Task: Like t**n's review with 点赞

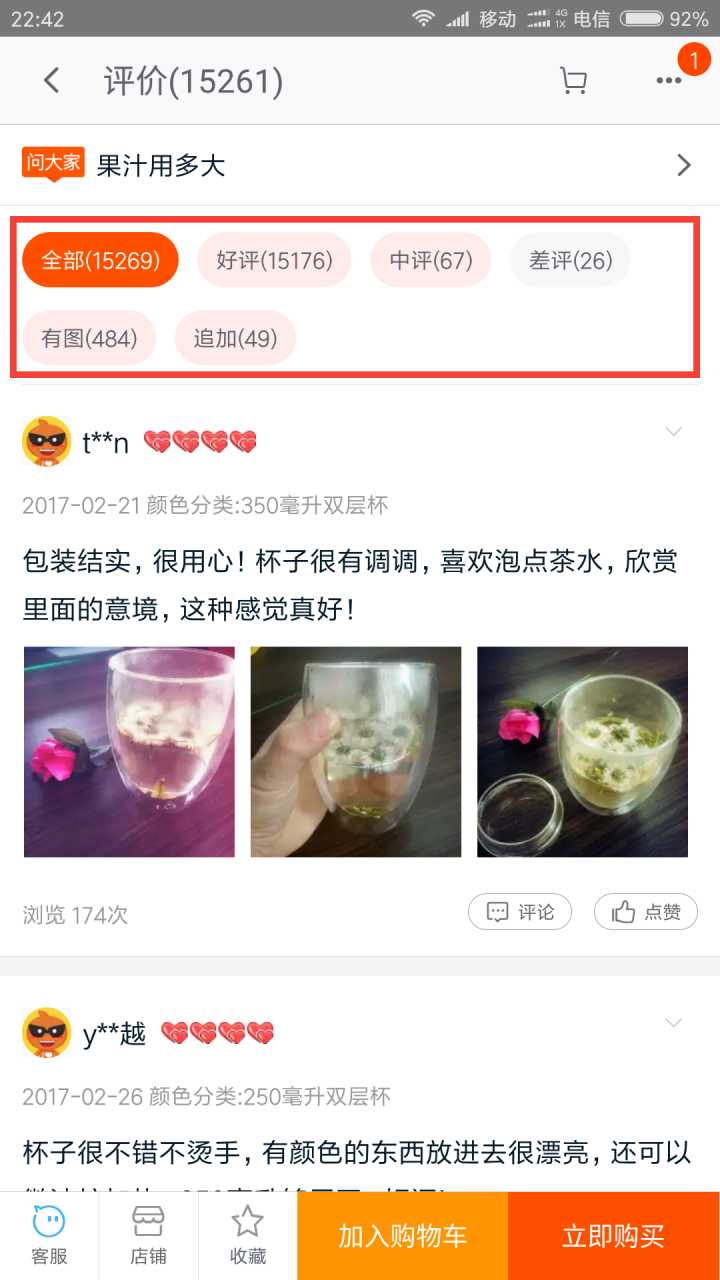Action: (x=646, y=912)
